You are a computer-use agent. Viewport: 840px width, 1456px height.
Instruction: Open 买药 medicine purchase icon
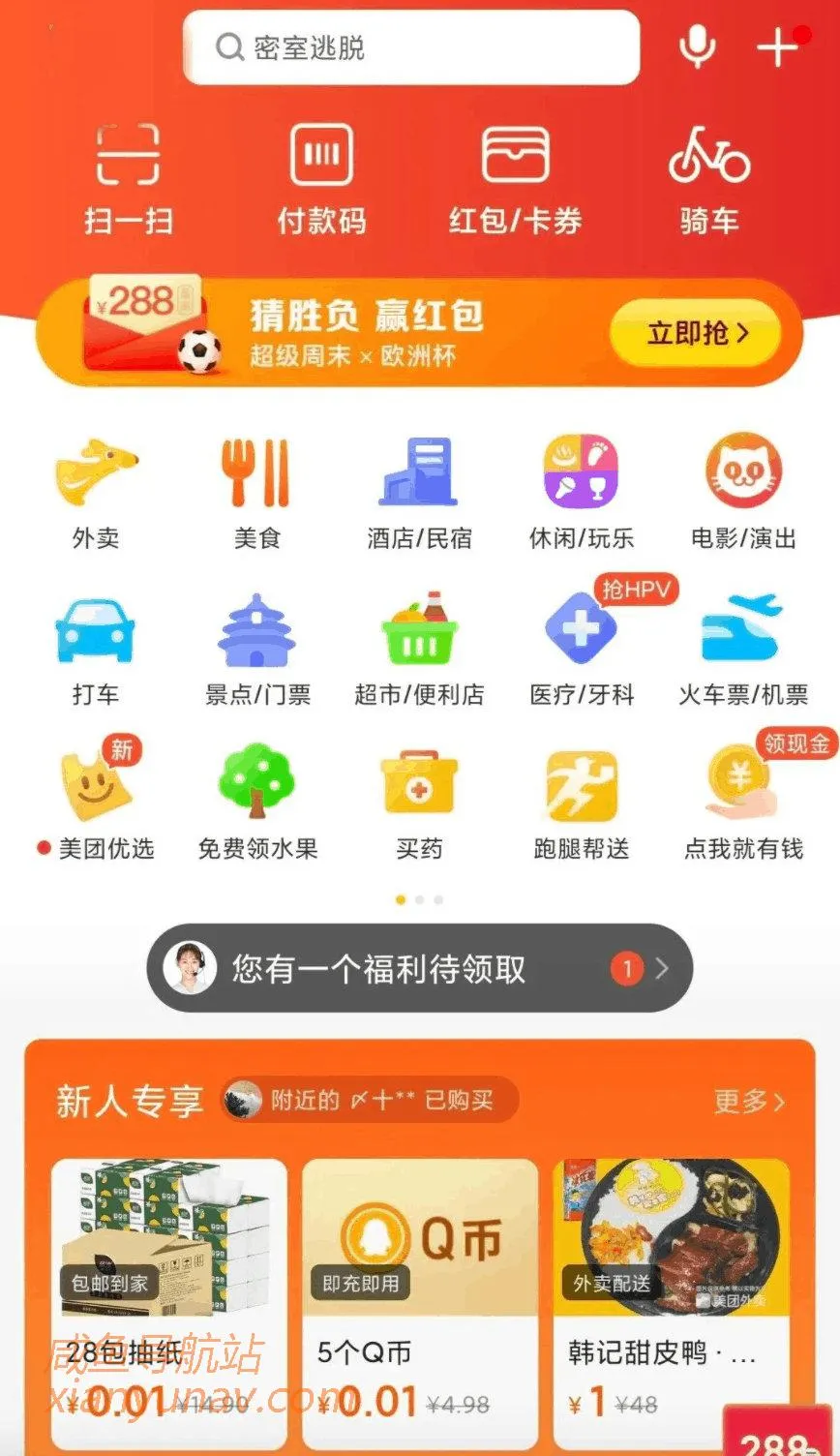417,786
